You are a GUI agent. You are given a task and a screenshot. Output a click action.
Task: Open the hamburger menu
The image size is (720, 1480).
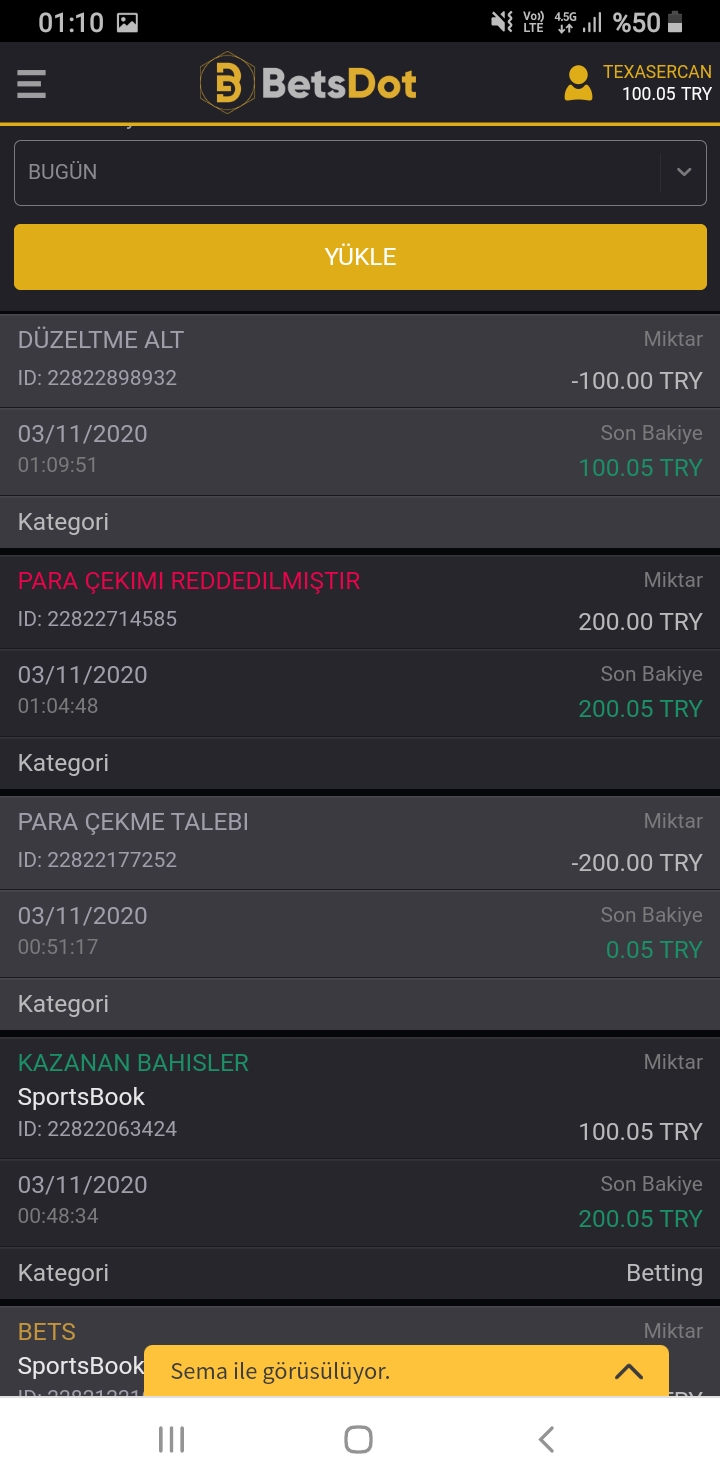tap(32, 83)
